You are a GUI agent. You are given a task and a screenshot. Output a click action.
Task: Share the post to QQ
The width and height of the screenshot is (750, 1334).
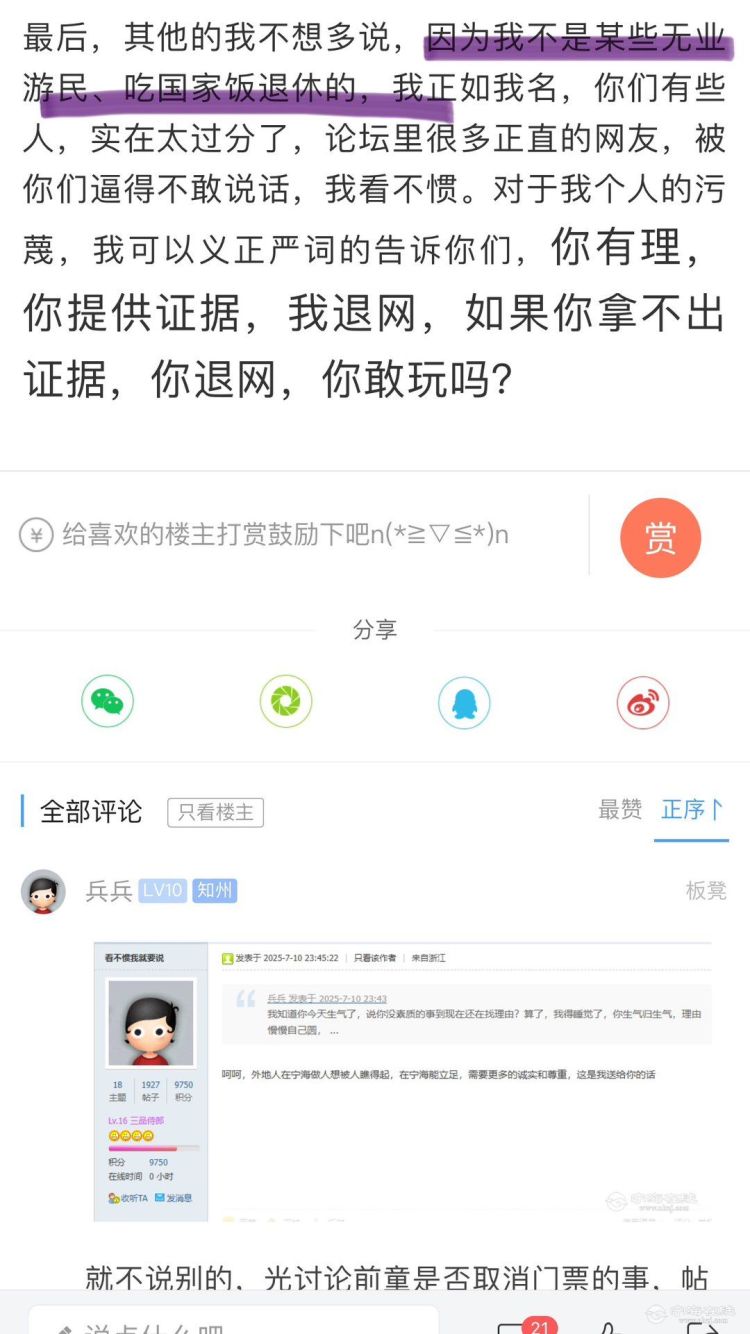click(464, 702)
